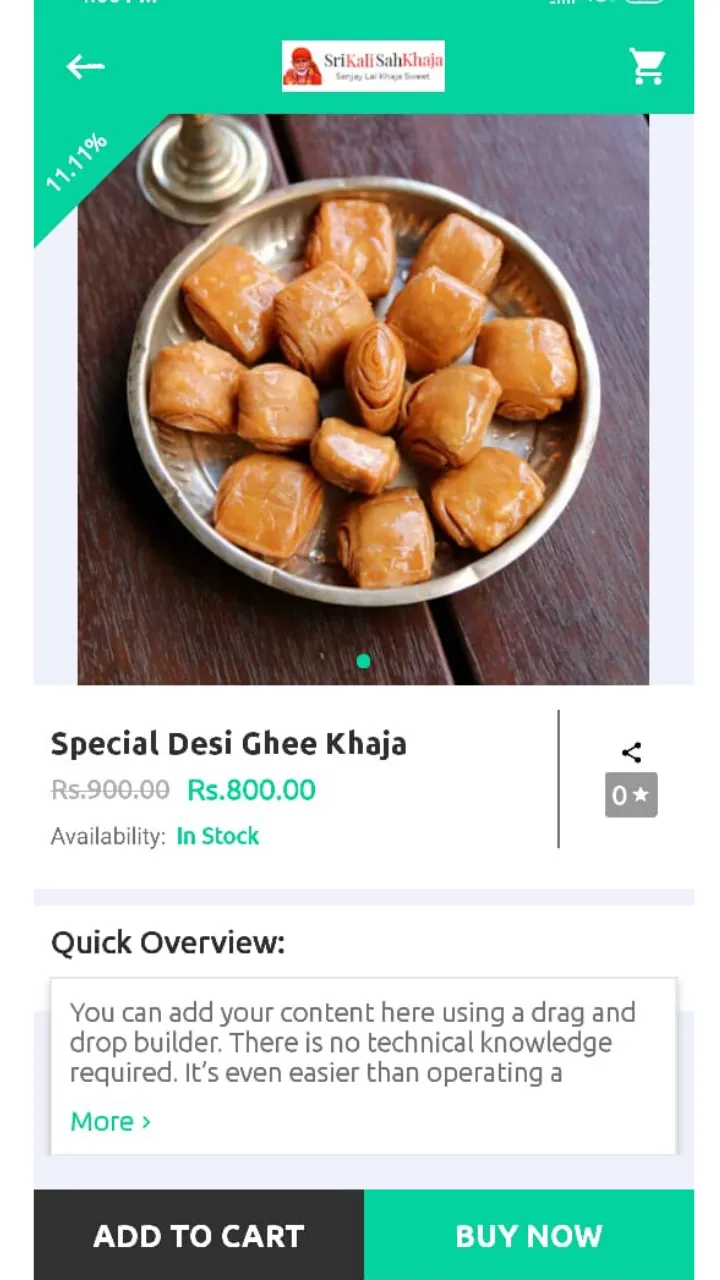This screenshot has width=720, height=1280.
Task: Share the Special Desi Ghee Khaja product
Action: point(631,752)
